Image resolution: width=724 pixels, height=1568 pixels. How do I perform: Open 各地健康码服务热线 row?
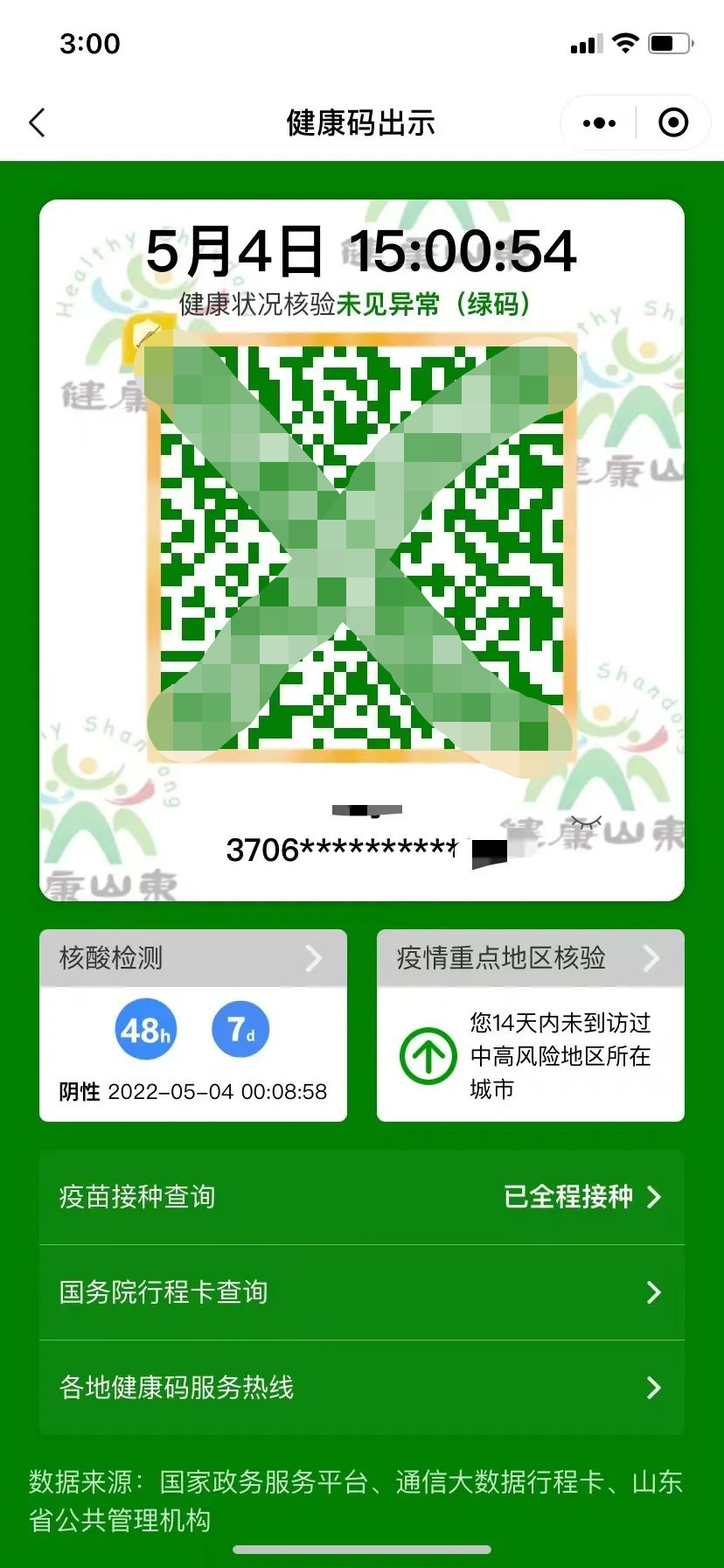coord(361,1388)
